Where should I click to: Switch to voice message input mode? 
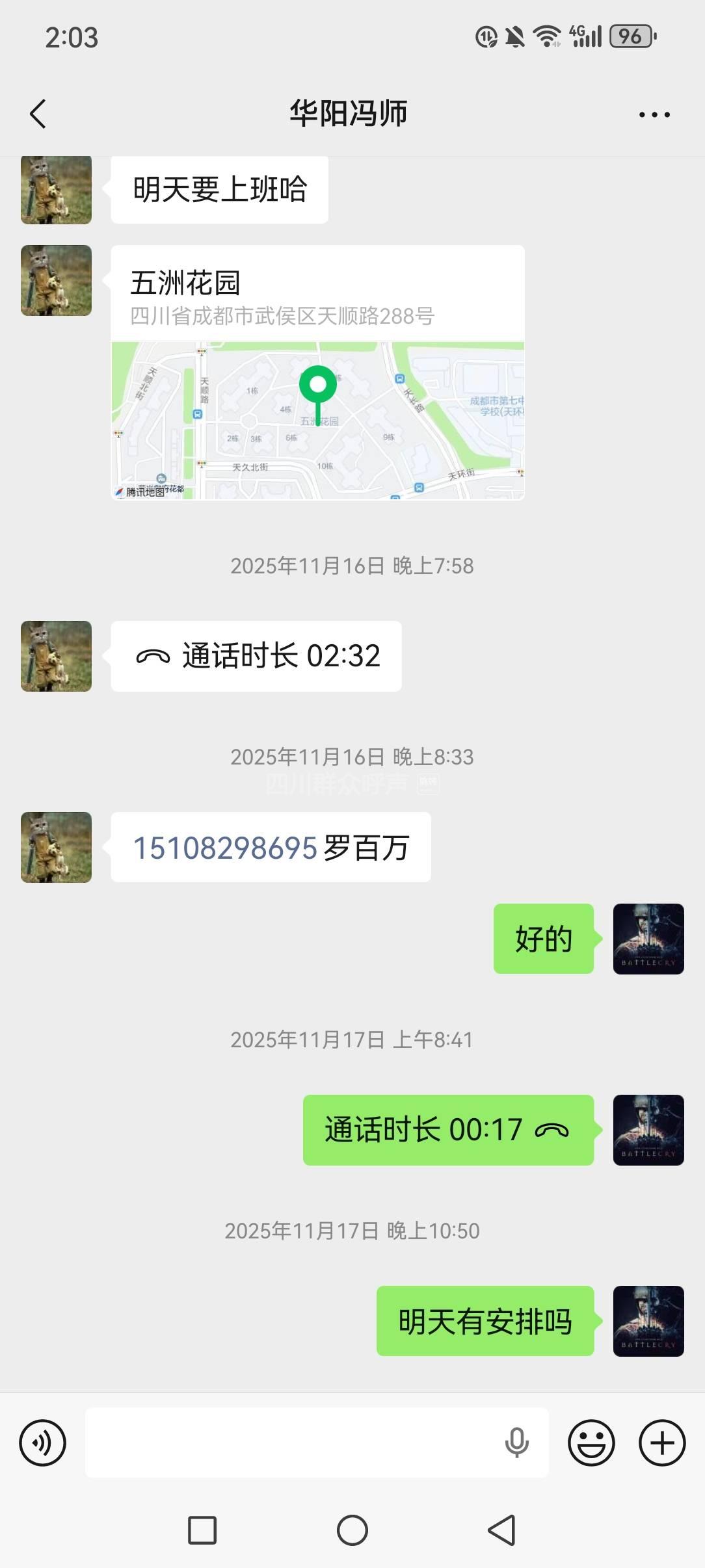[43, 1443]
